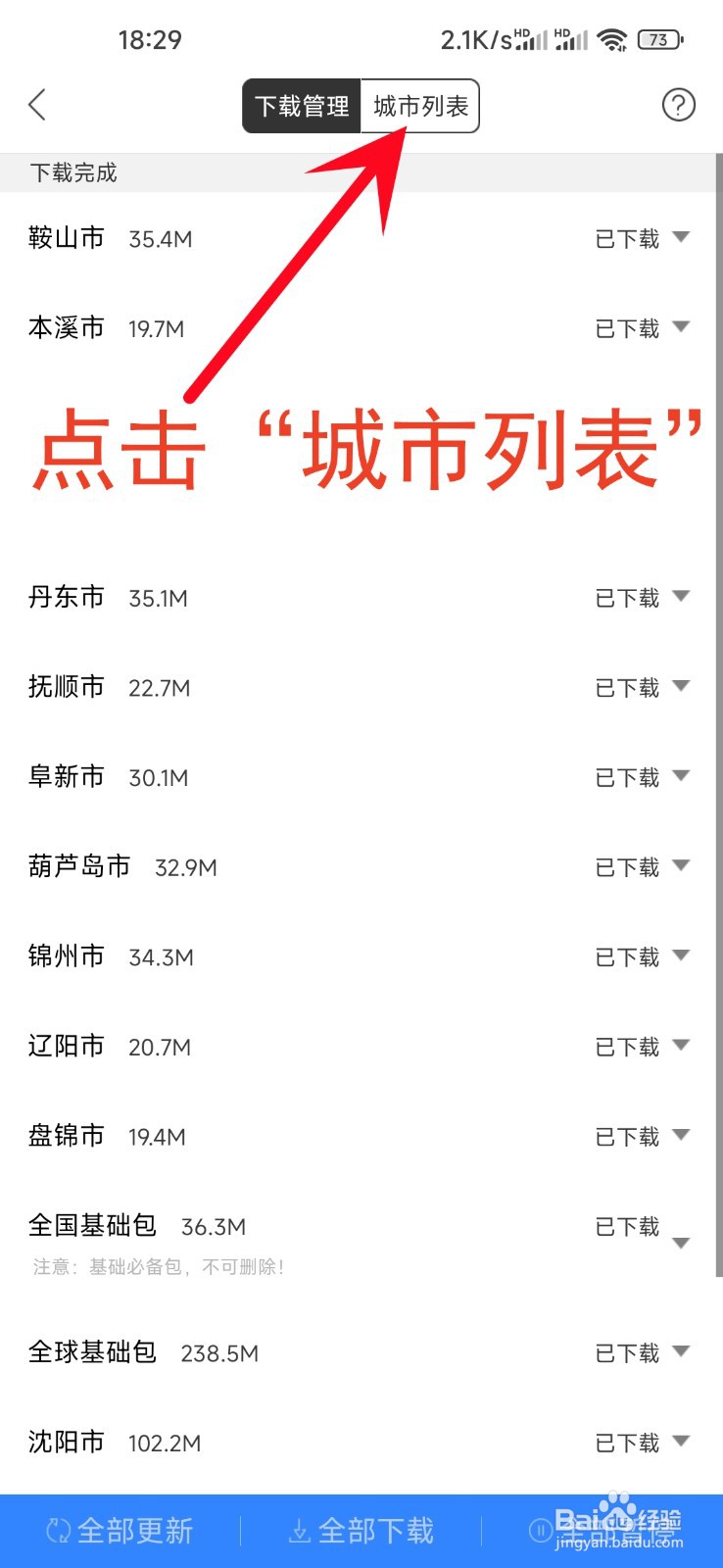Expand the 已下载 dropdown for 盘锦市

tap(643, 1137)
